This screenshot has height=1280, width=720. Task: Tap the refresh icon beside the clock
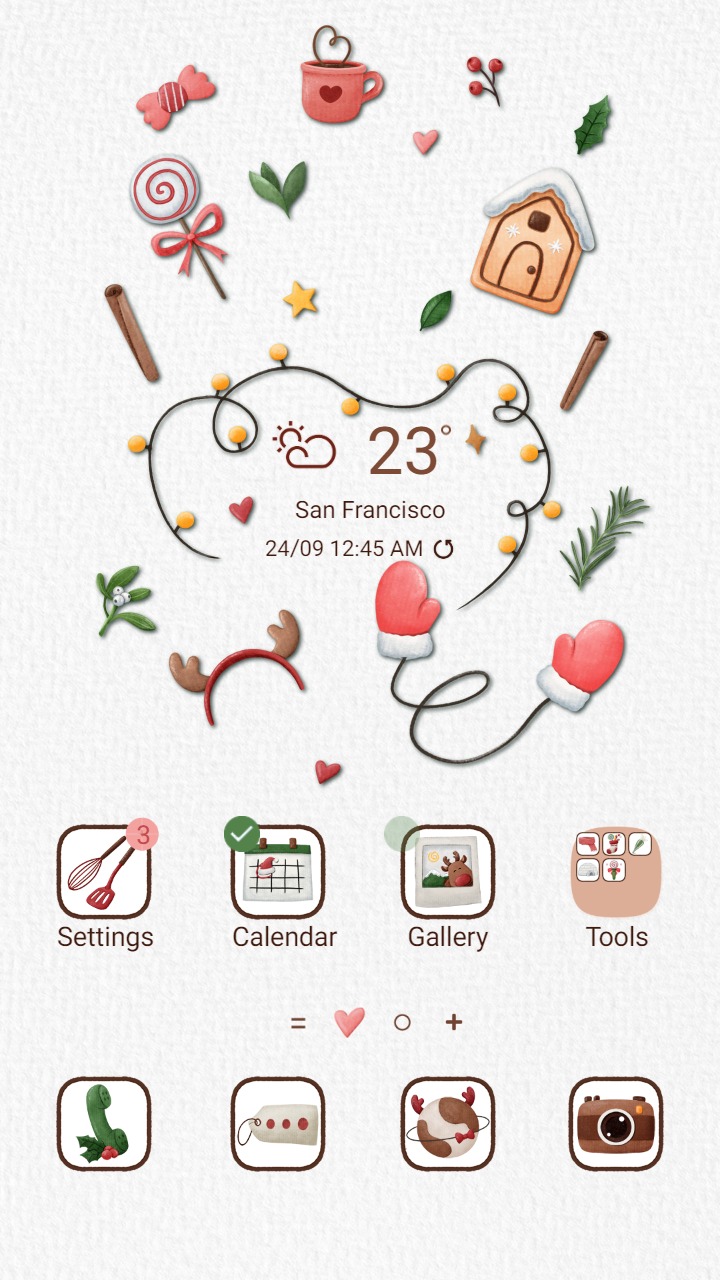(444, 548)
